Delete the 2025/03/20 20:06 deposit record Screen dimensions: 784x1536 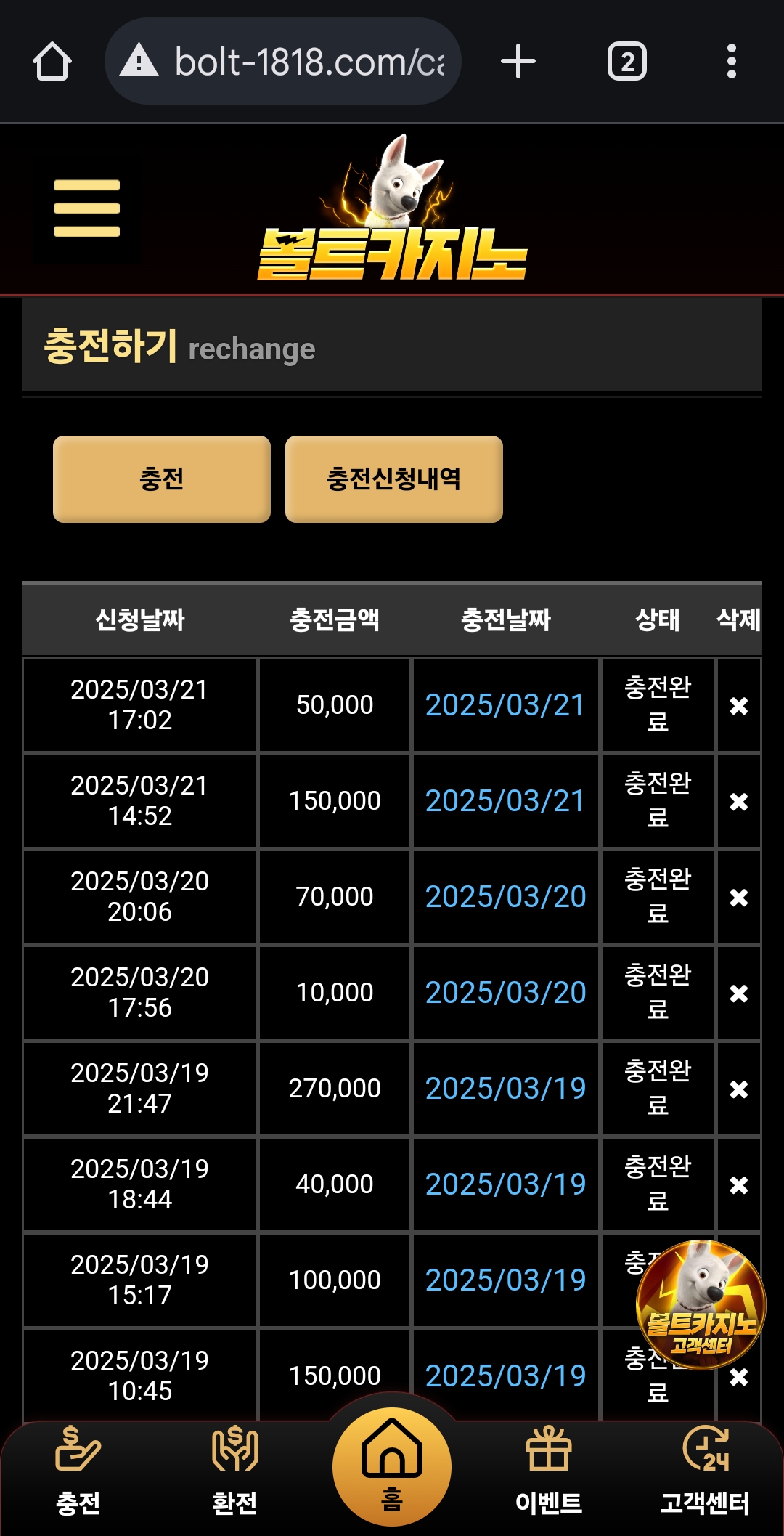point(739,898)
